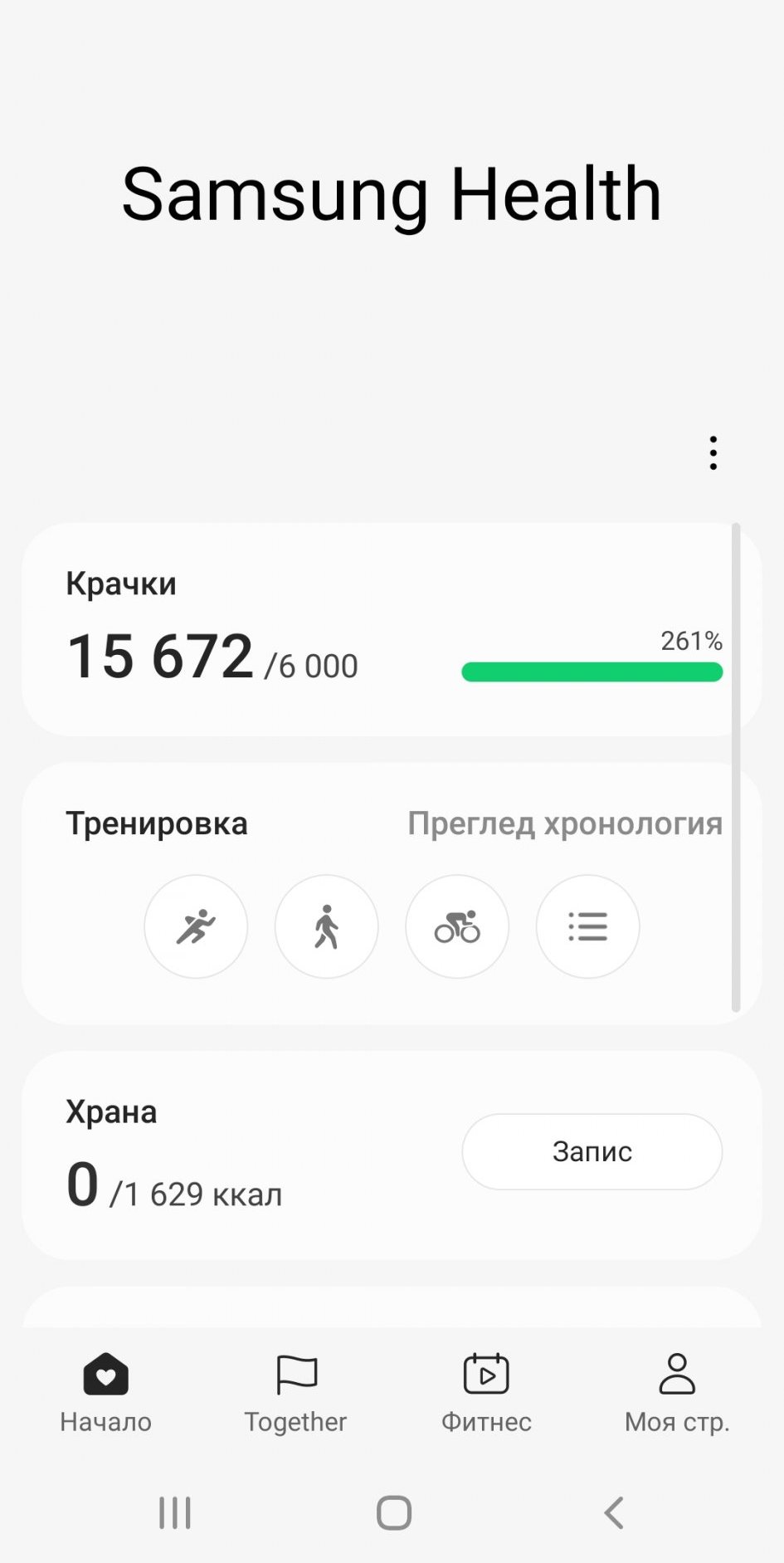Go back with the system back button

614,1512
